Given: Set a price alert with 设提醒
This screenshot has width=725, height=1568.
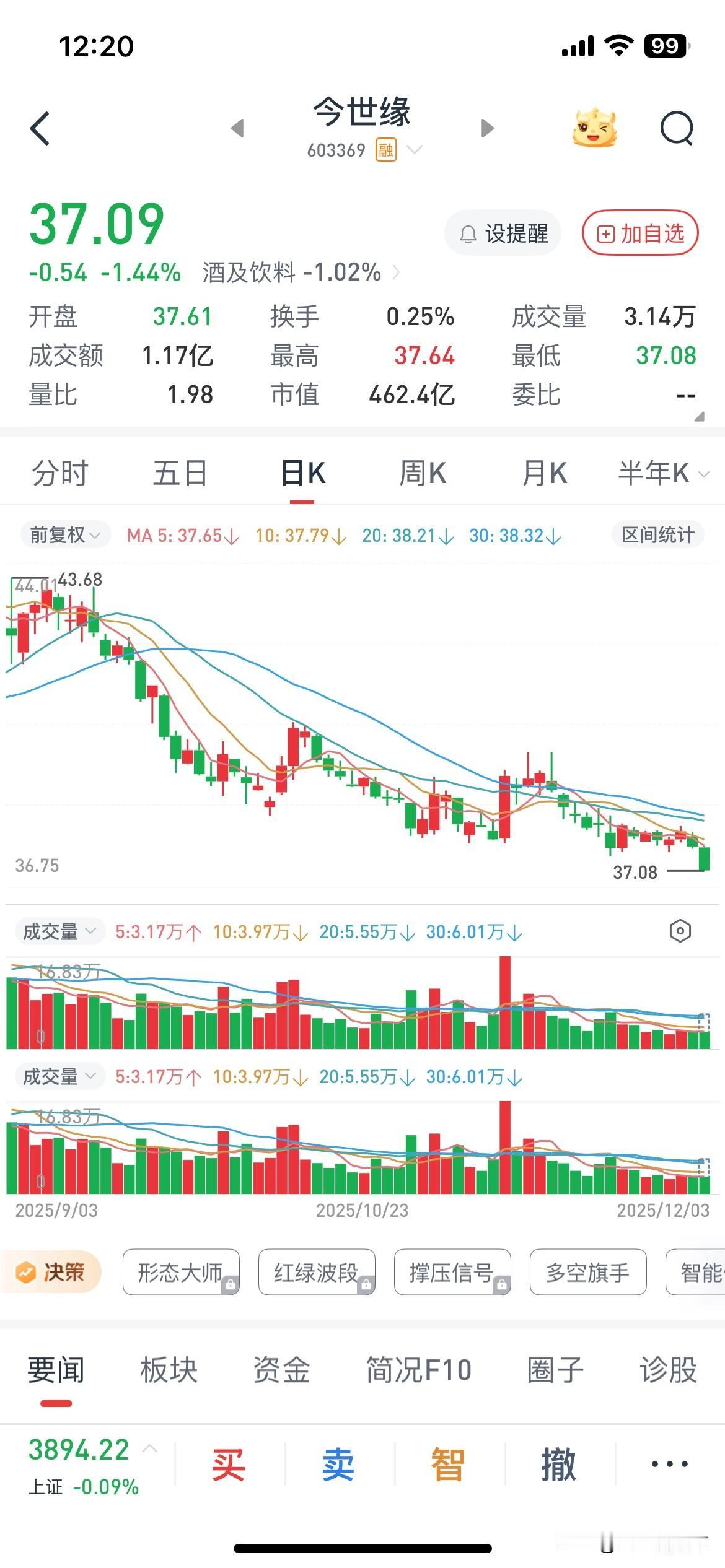Looking at the screenshot, I should (x=502, y=232).
